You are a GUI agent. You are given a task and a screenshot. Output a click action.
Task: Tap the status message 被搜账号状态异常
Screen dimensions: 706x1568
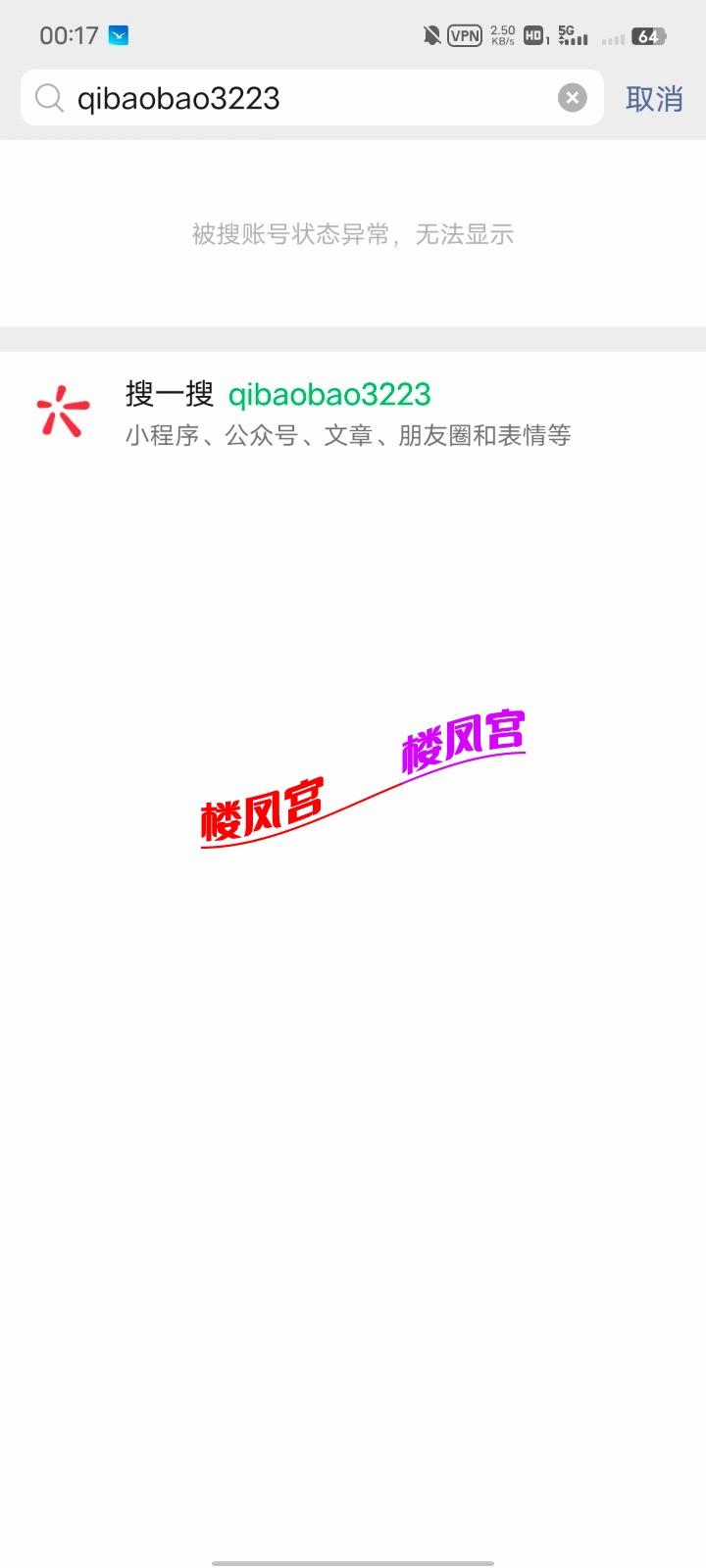353,234
